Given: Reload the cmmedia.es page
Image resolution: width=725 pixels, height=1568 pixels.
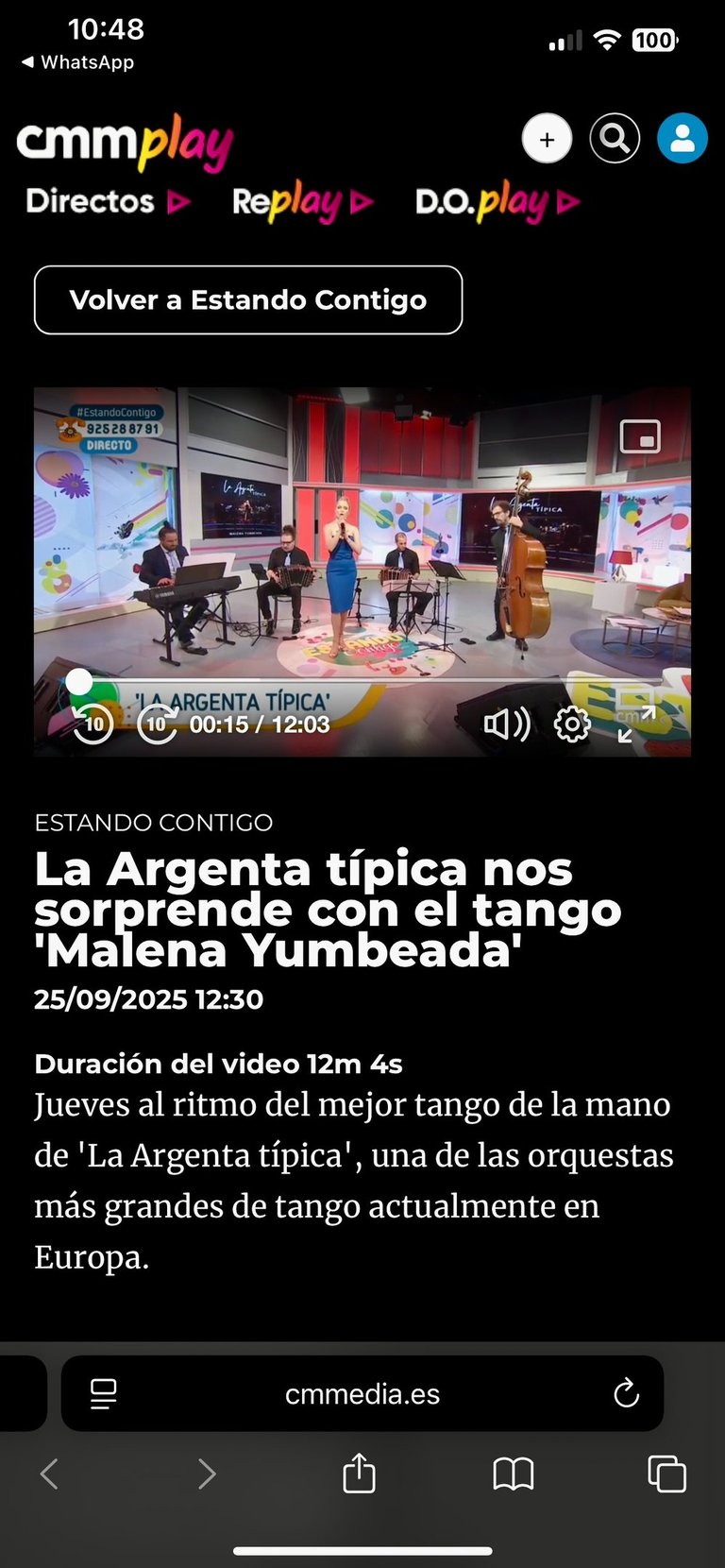Looking at the screenshot, I should (626, 1393).
